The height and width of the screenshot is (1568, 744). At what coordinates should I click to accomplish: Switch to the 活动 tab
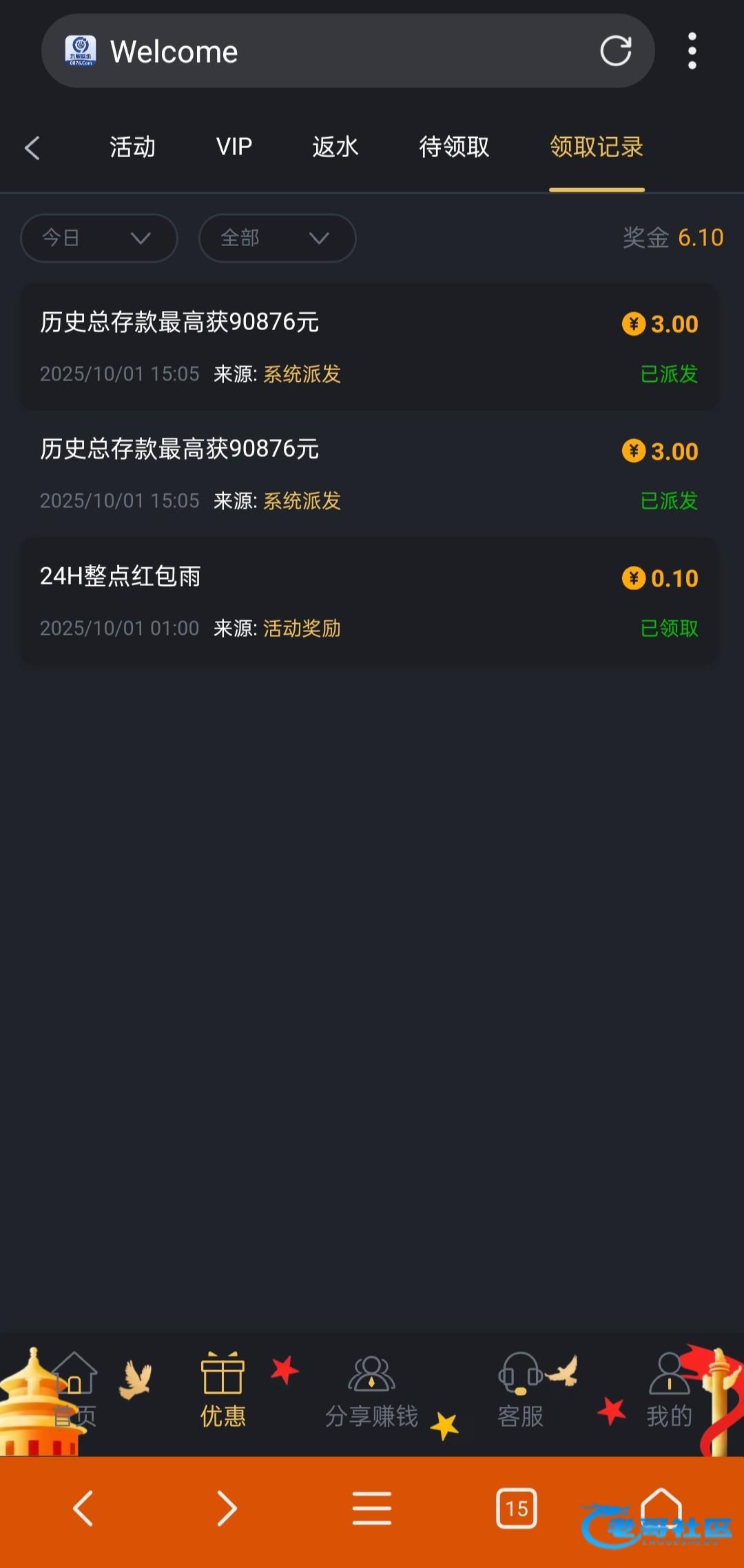pyautogui.click(x=132, y=147)
